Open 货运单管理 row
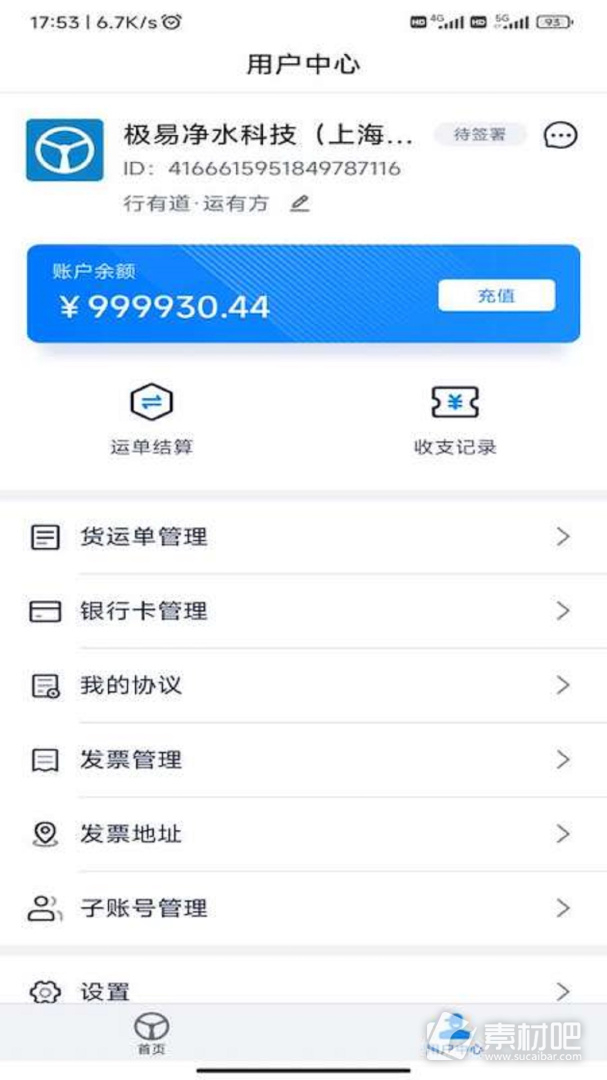Viewport: 607px width, 1080px height. [303, 537]
